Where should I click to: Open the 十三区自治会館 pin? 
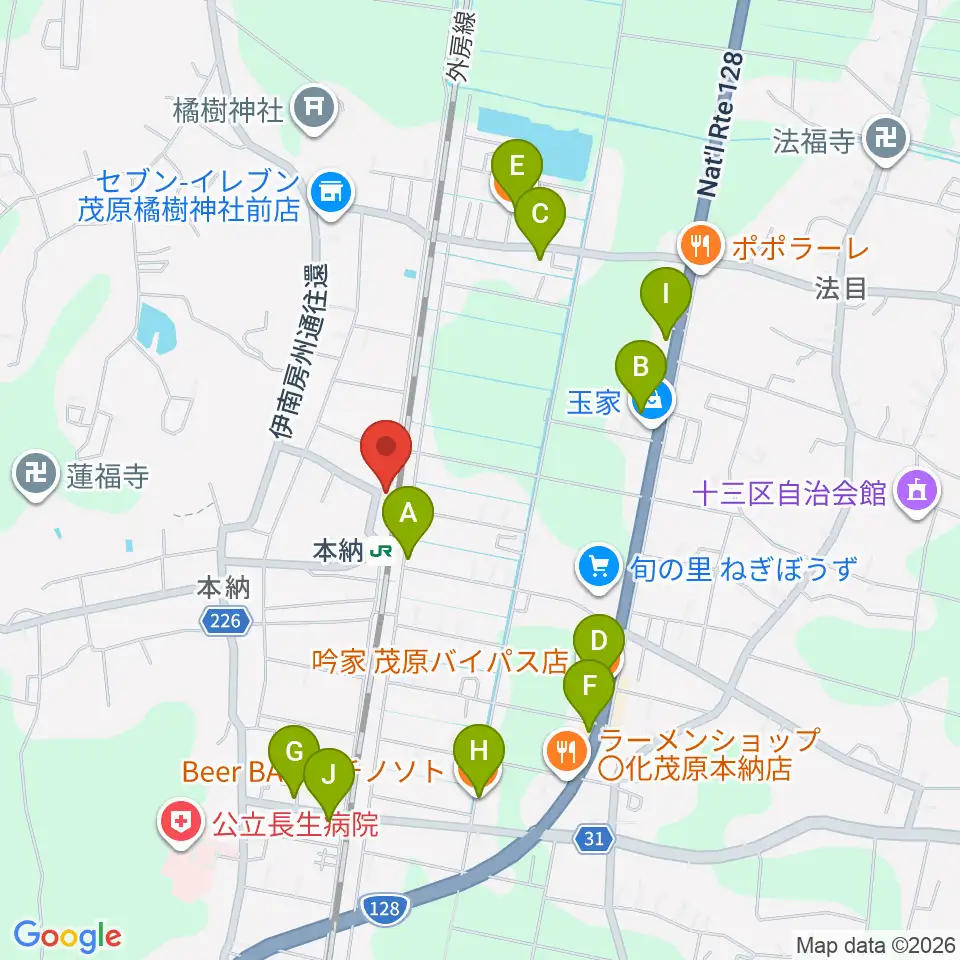click(917, 493)
